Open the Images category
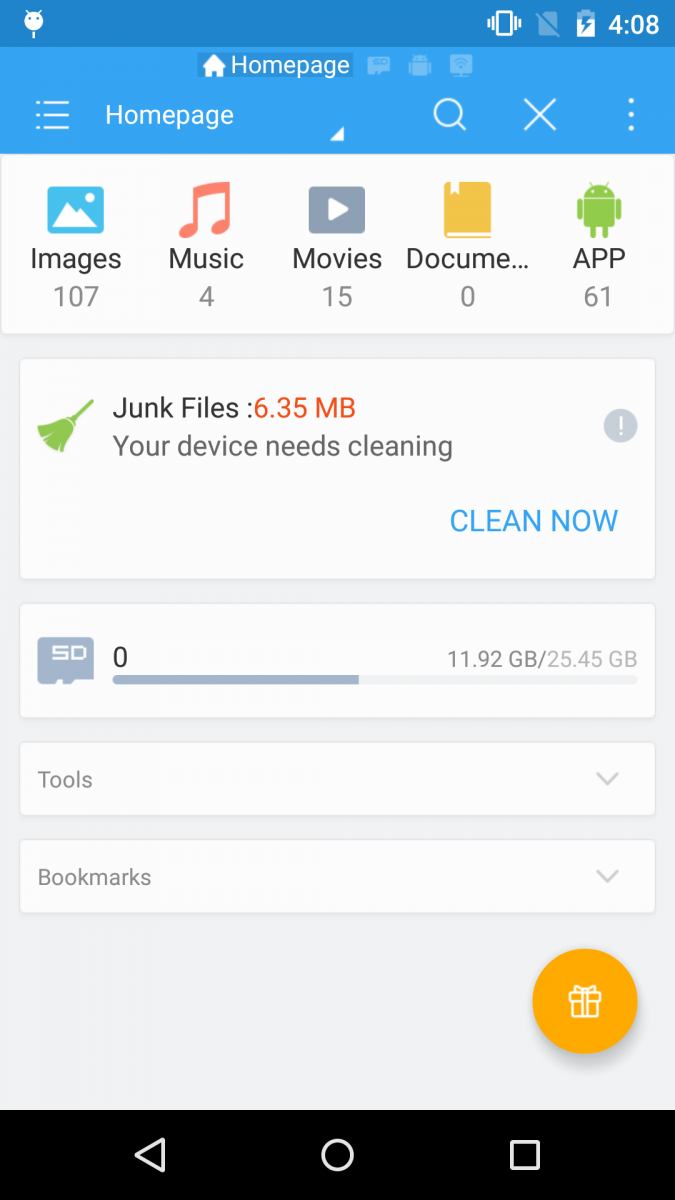 (76, 245)
